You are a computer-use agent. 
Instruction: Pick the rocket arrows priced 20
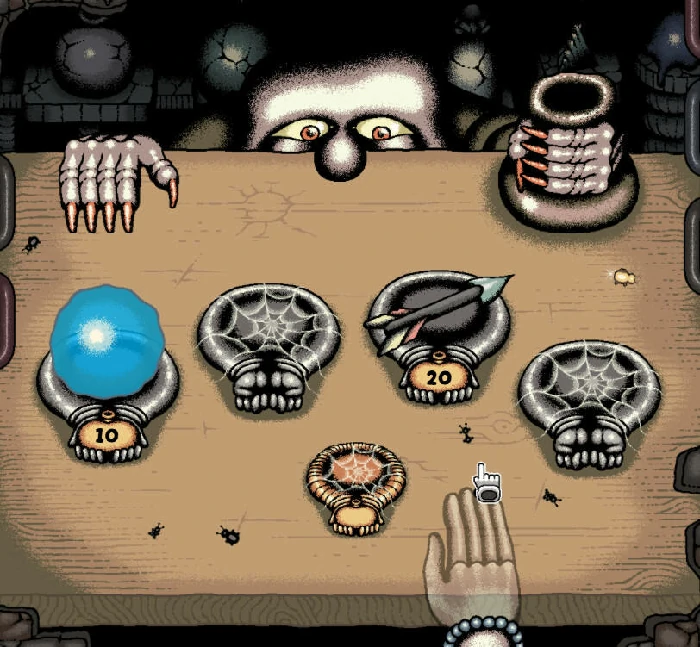[436, 312]
